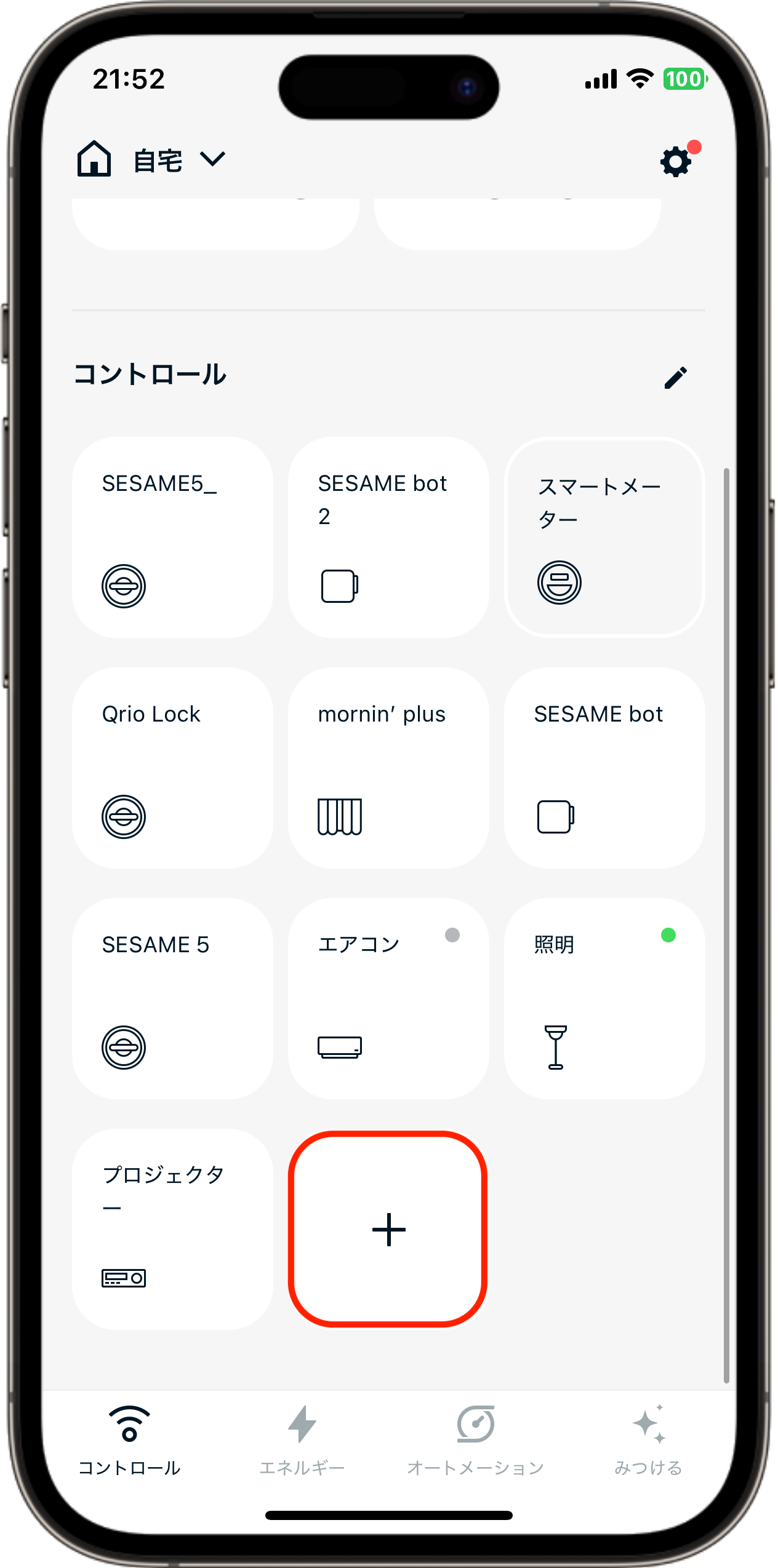The height and width of the screenshot is (1568, 778).
Task: Add a new device with the plus tile
Action: [388, 1229]
